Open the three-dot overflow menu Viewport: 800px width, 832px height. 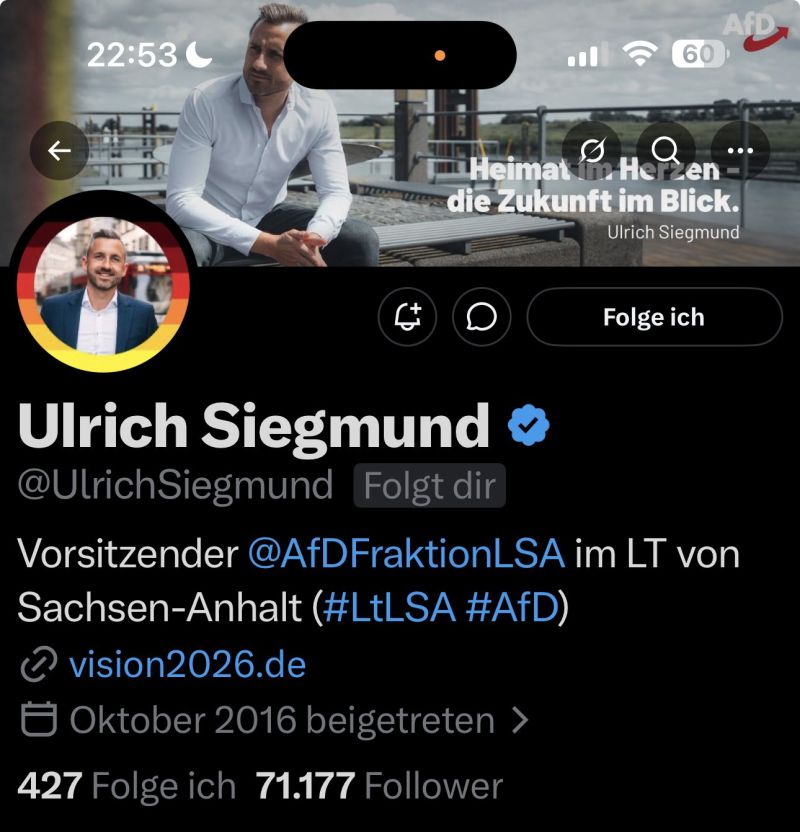coord(739,151)
